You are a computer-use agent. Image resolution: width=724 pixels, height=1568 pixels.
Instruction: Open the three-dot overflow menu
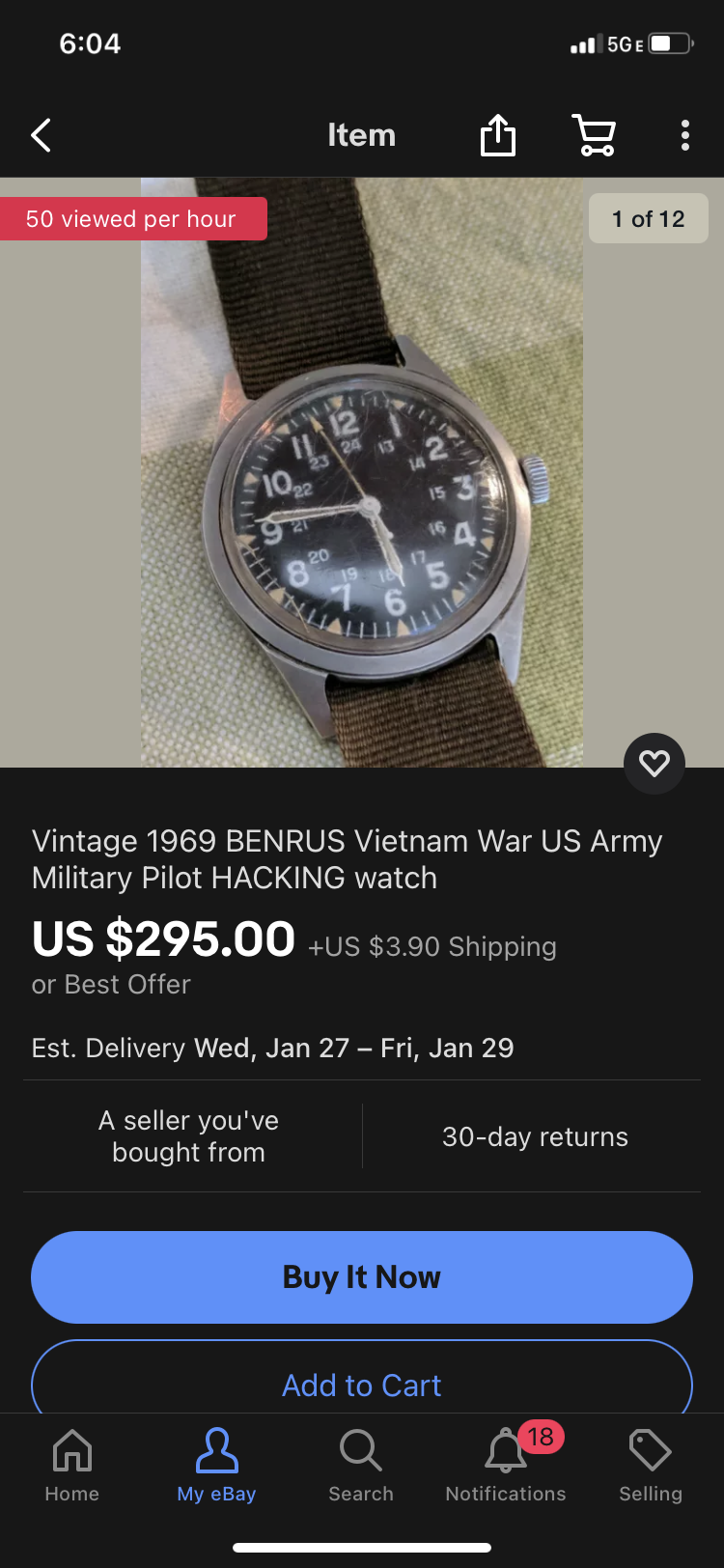[x=684, y=135]
